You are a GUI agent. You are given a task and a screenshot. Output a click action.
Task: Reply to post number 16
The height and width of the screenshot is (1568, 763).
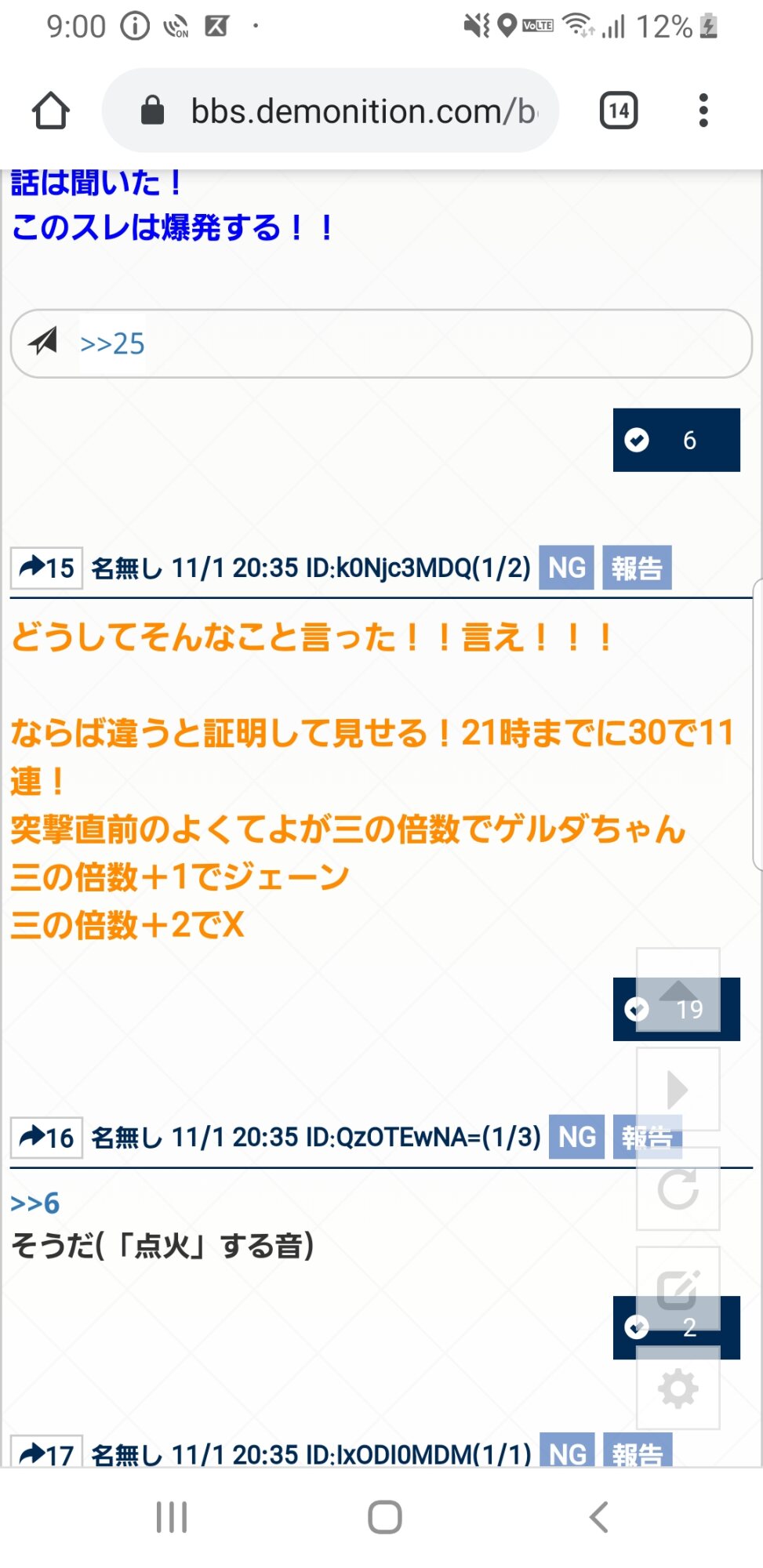pos(46,1137)
